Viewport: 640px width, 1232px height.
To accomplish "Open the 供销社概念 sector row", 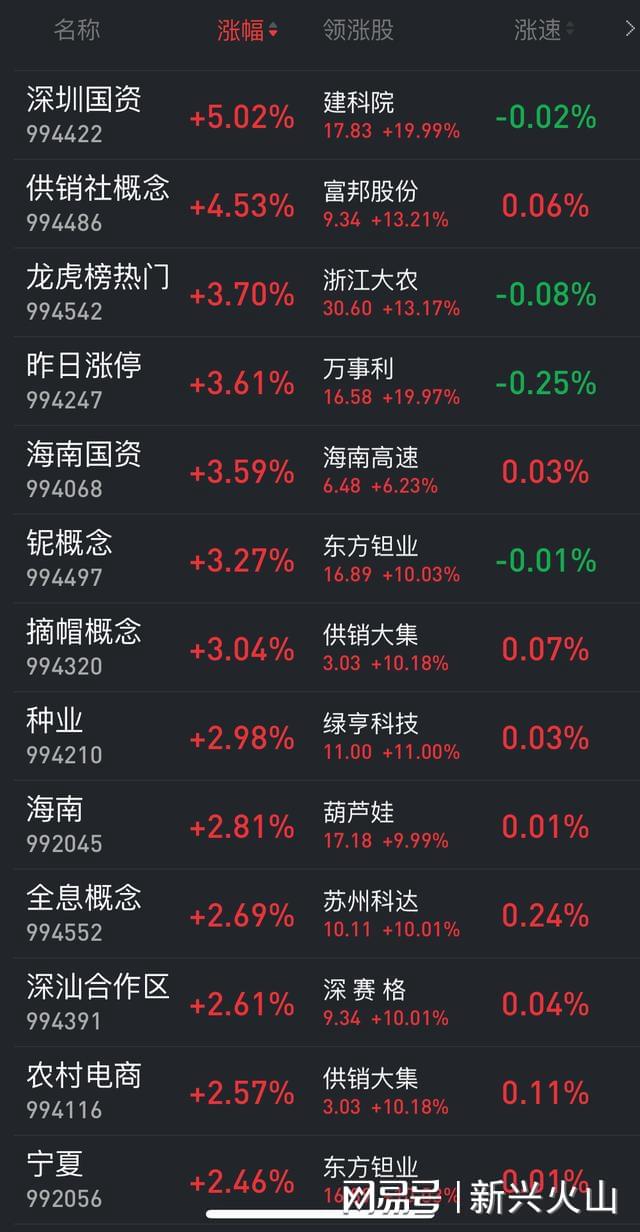I will (320, 205).
